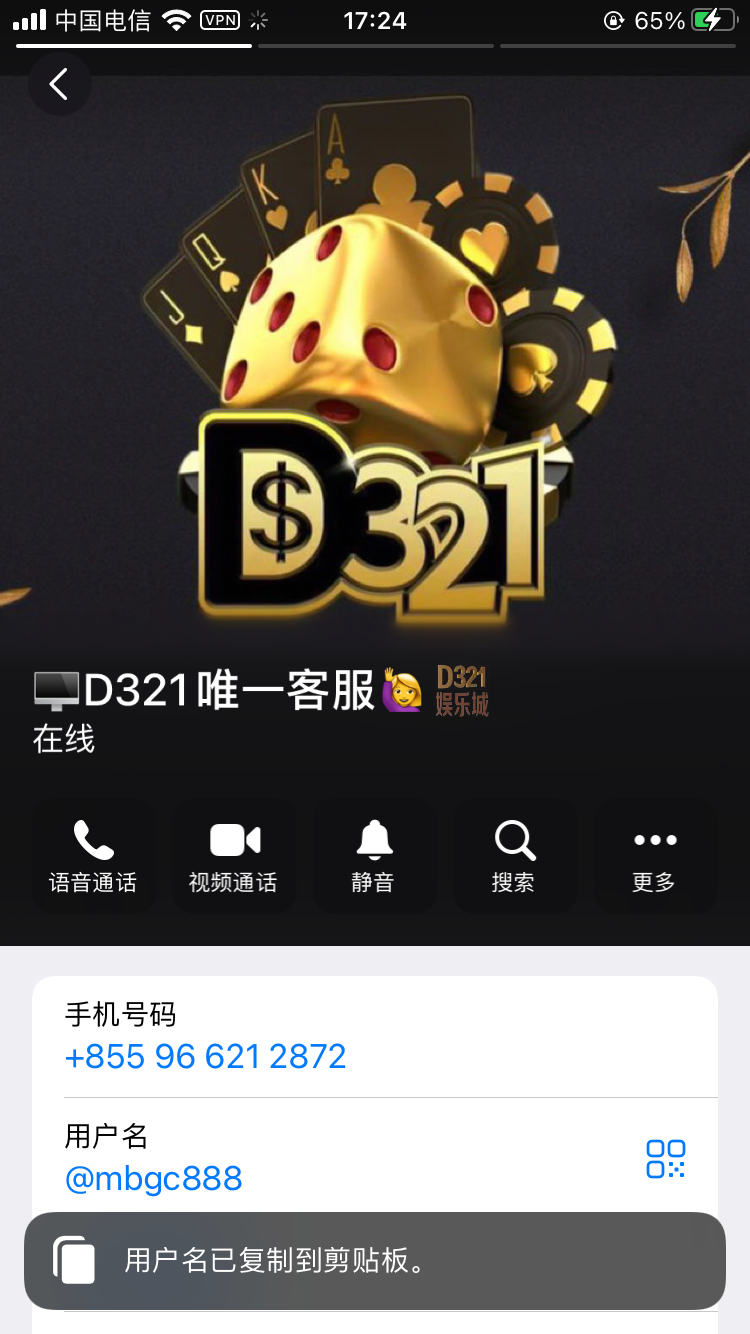Screen dimensions: 750x1334
Task: Show the username QR code icon
Action: (665, 1159)
